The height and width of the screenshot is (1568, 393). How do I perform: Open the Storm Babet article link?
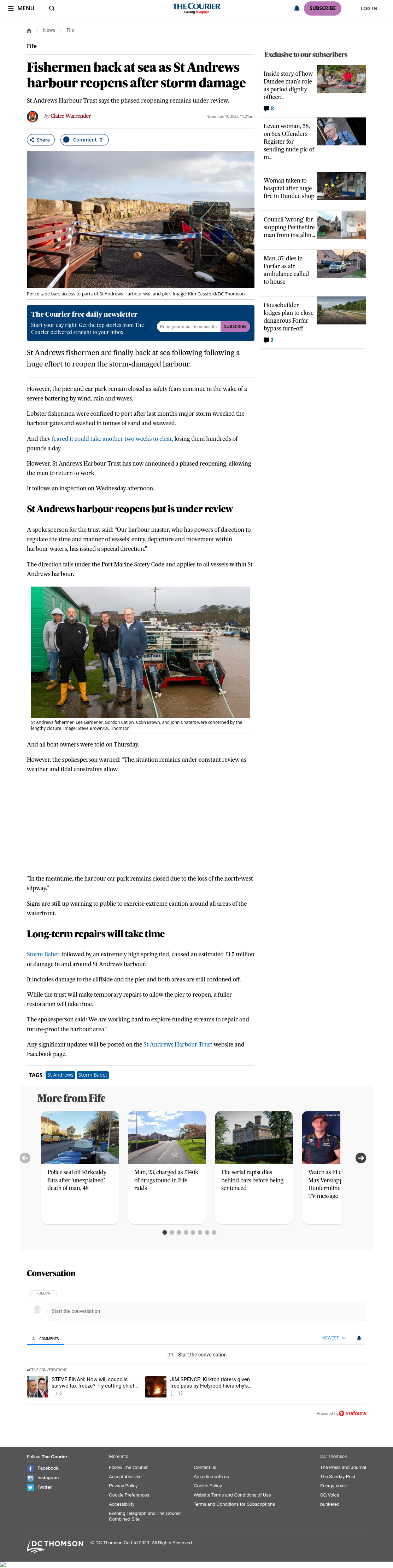pos(42,955)
